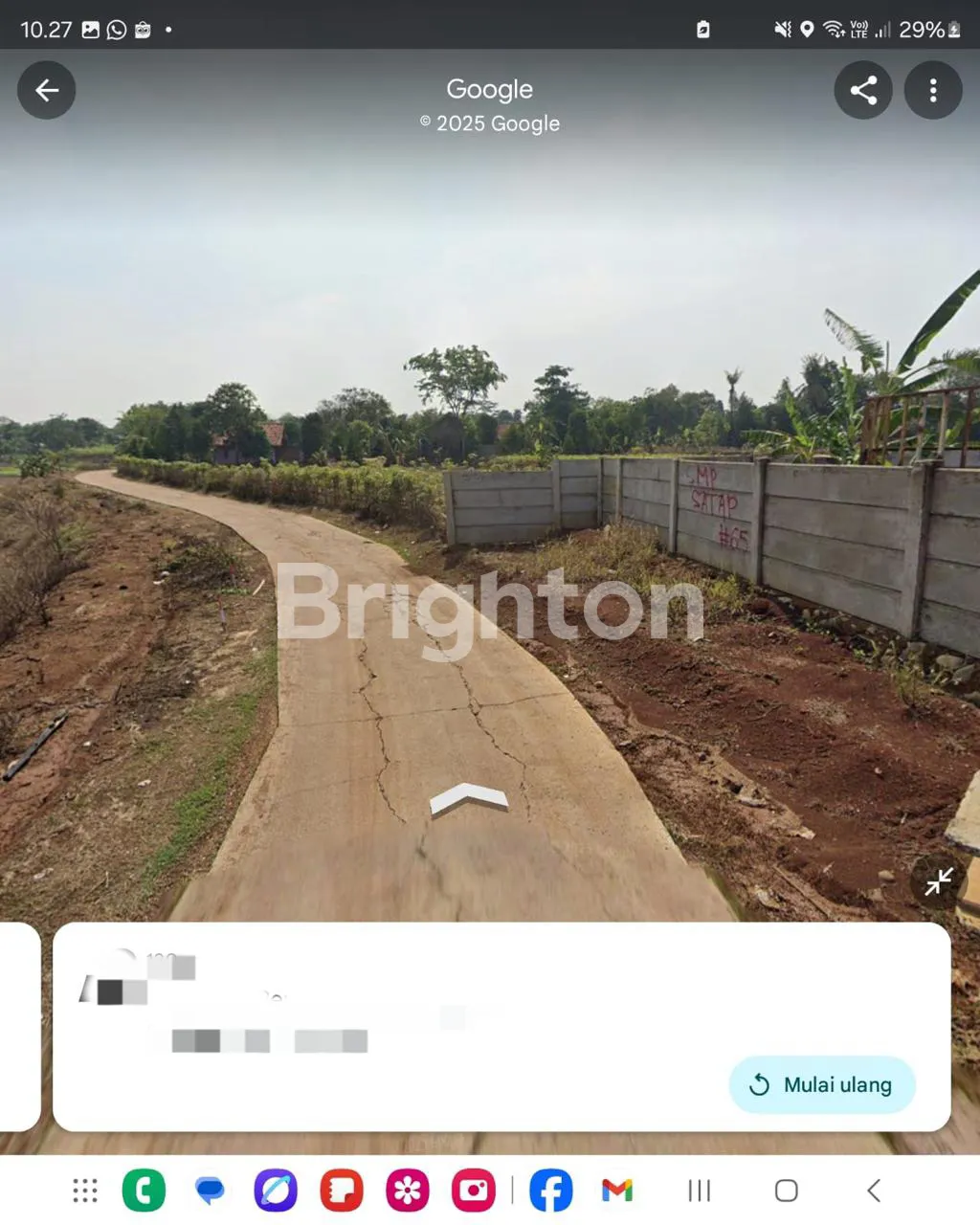Go back from Street View
This screenshot has width=980, height=1225.
pyautogui.click(x=46, y=90)
